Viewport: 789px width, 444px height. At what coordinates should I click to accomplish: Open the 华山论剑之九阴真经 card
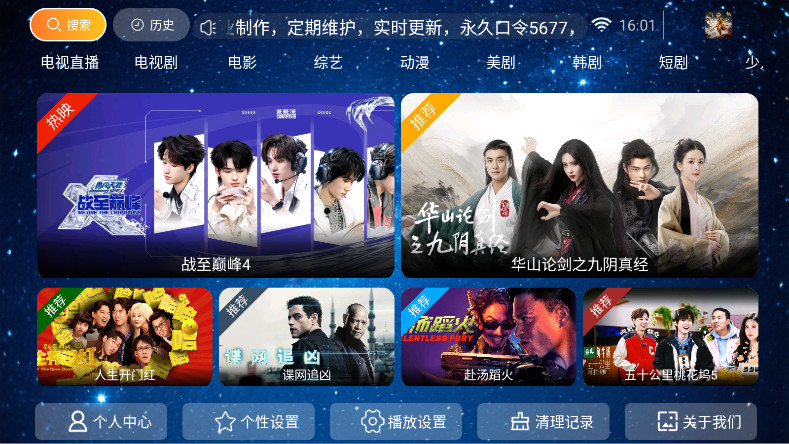[580, 185]
